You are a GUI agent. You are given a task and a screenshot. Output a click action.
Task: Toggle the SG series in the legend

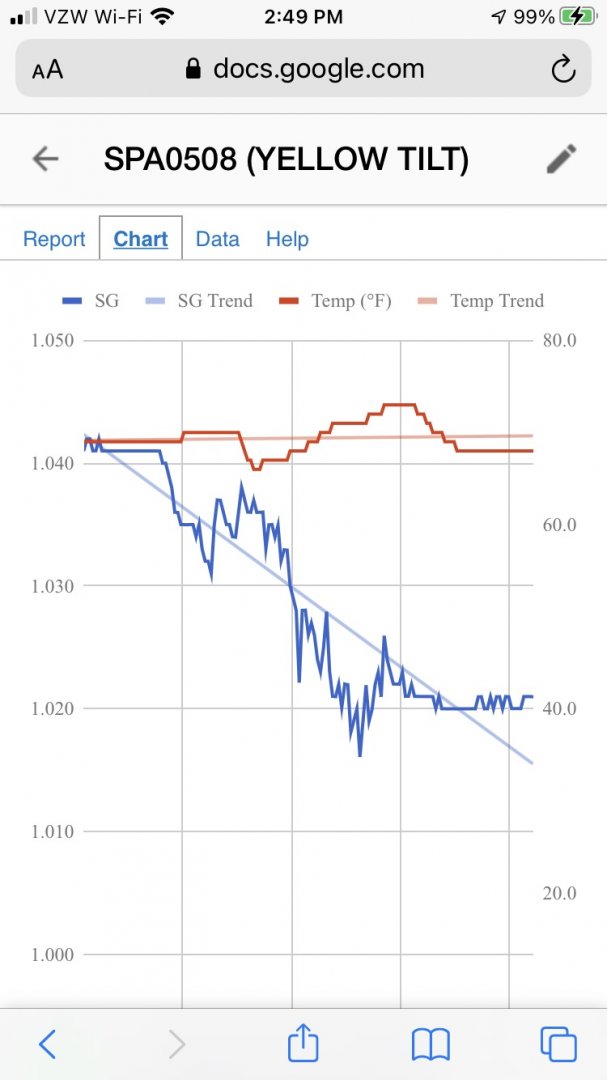(x=91, y=301)
